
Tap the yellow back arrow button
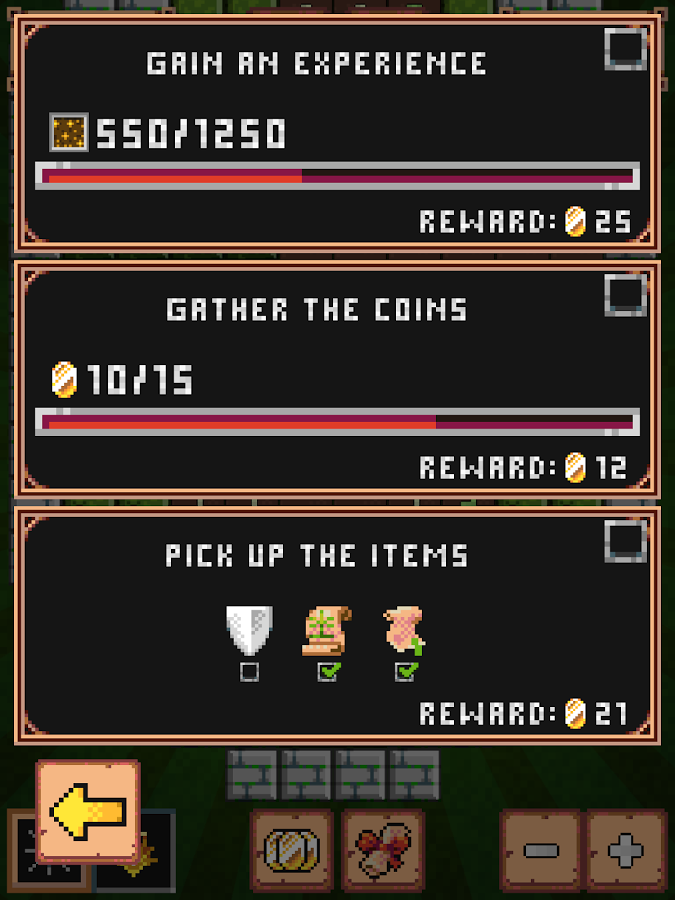click(x=88, y=813)
